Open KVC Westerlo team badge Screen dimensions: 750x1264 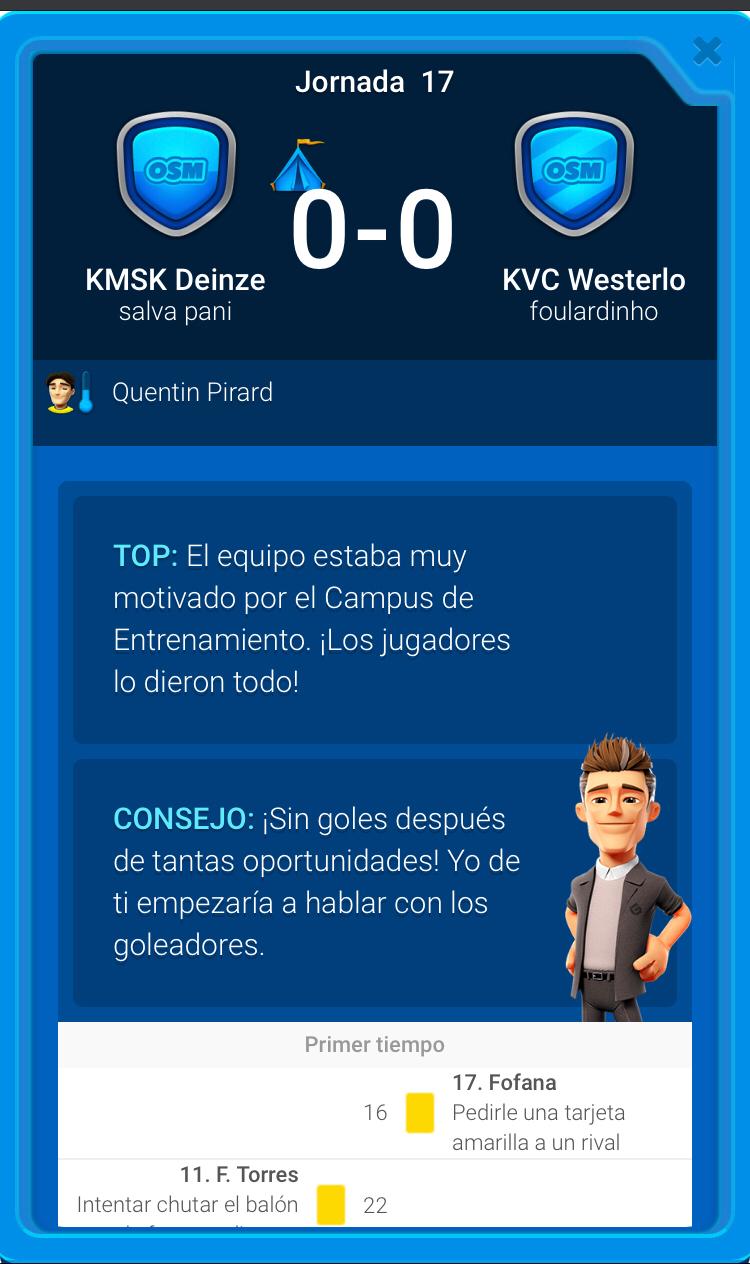pyautogui.click(x=574, y=175)
